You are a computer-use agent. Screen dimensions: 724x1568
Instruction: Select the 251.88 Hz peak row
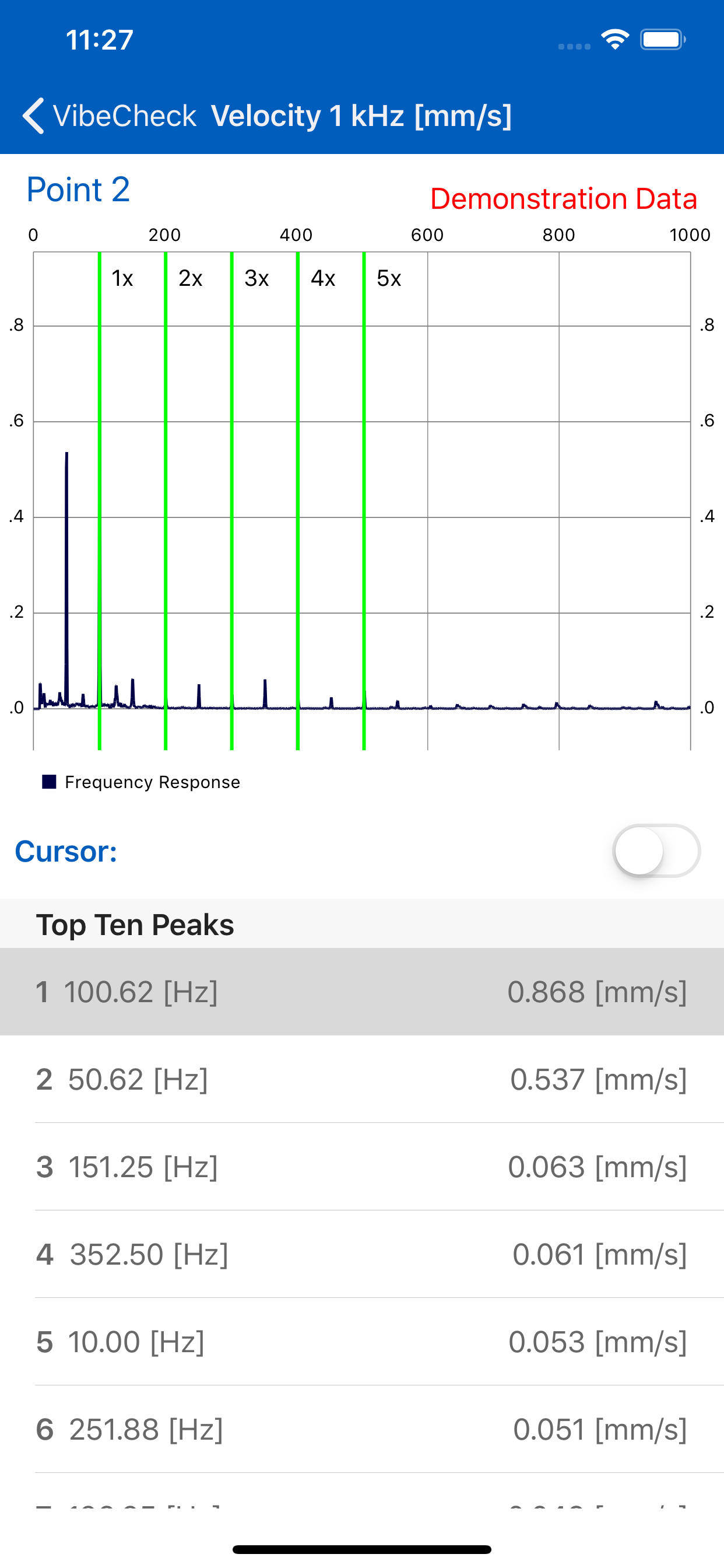pos(362,1430)
